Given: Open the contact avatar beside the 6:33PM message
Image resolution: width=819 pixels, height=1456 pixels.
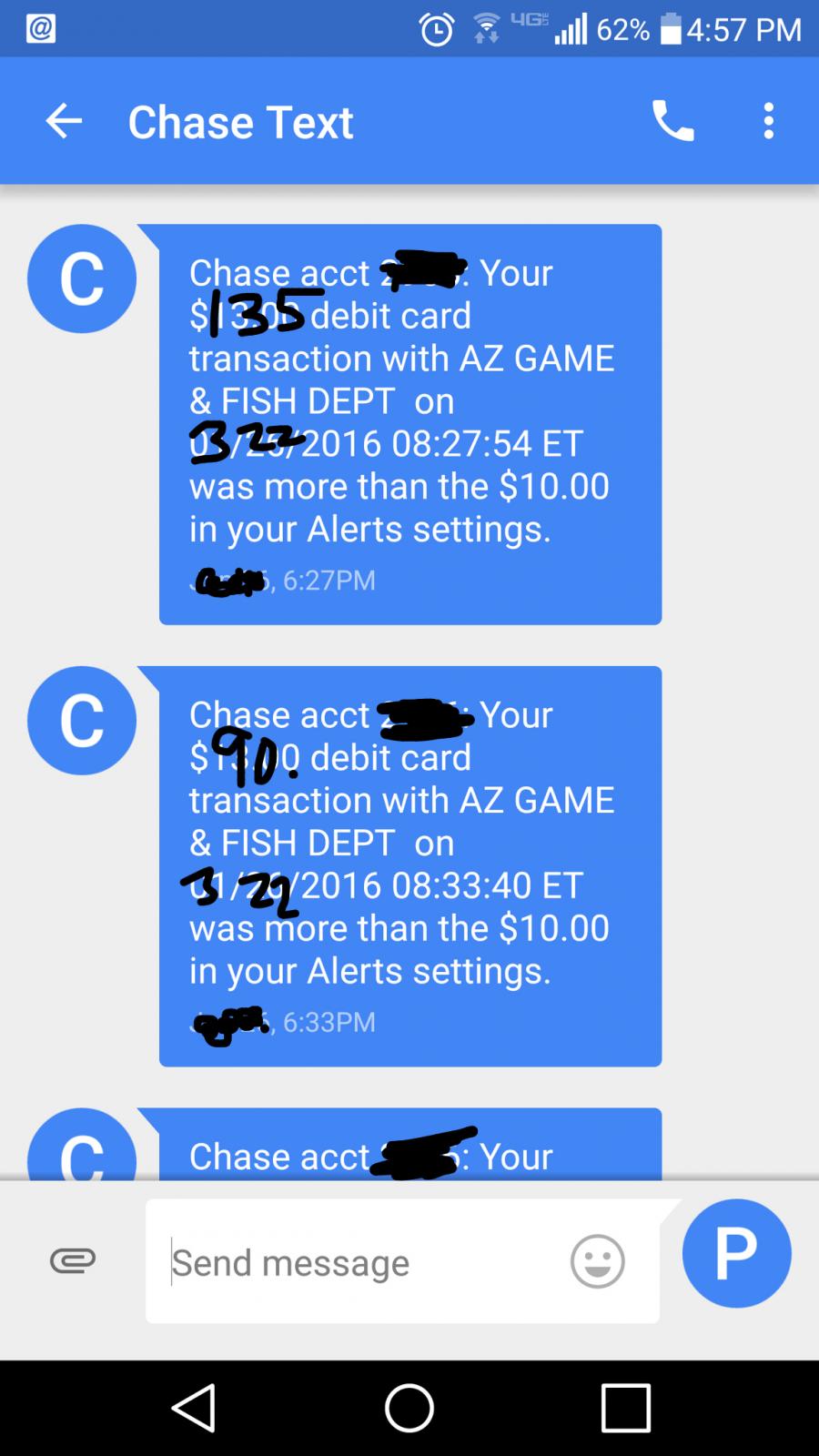Looking at the screenshot, I should 82,721.
